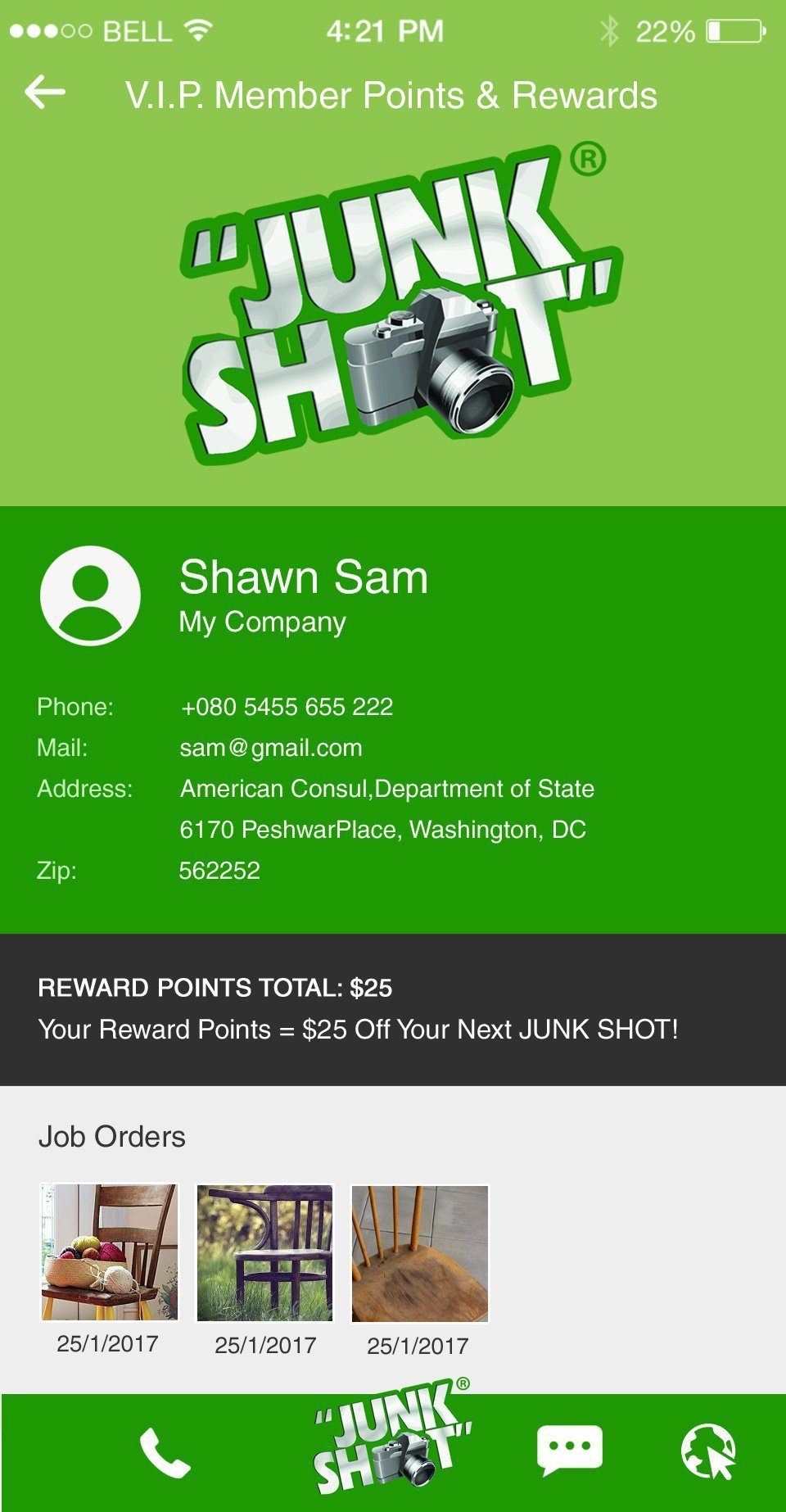Open the job order with chair on grass
Viewport: 786px width, 1512px height.
(x=264, y=1253)
